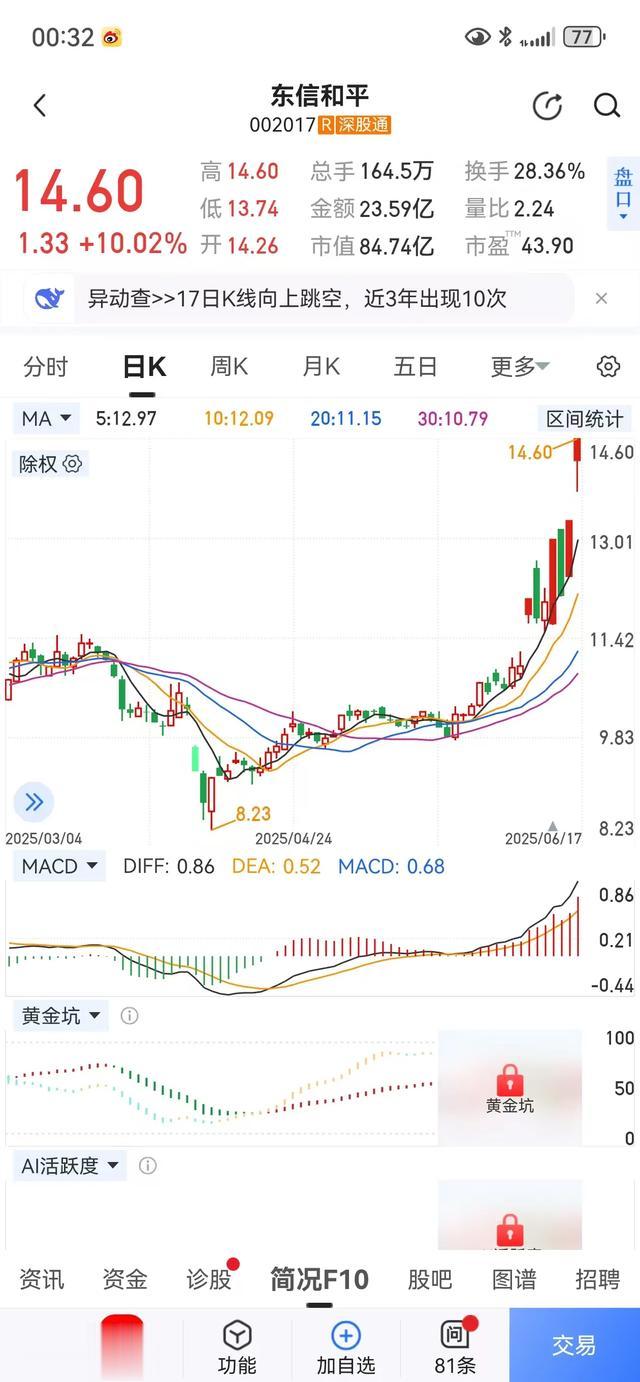Open the 异动查 K线跳空 alert banner

point(297,298)
